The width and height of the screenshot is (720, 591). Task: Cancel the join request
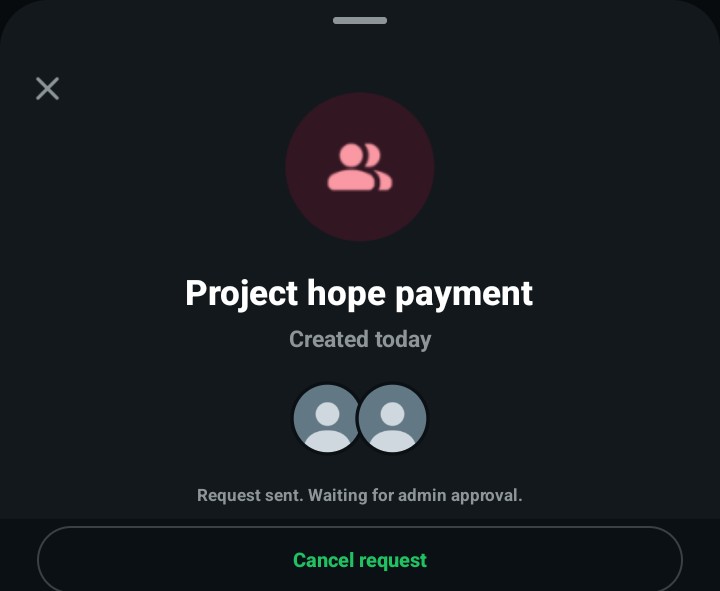tap(360, 560)
